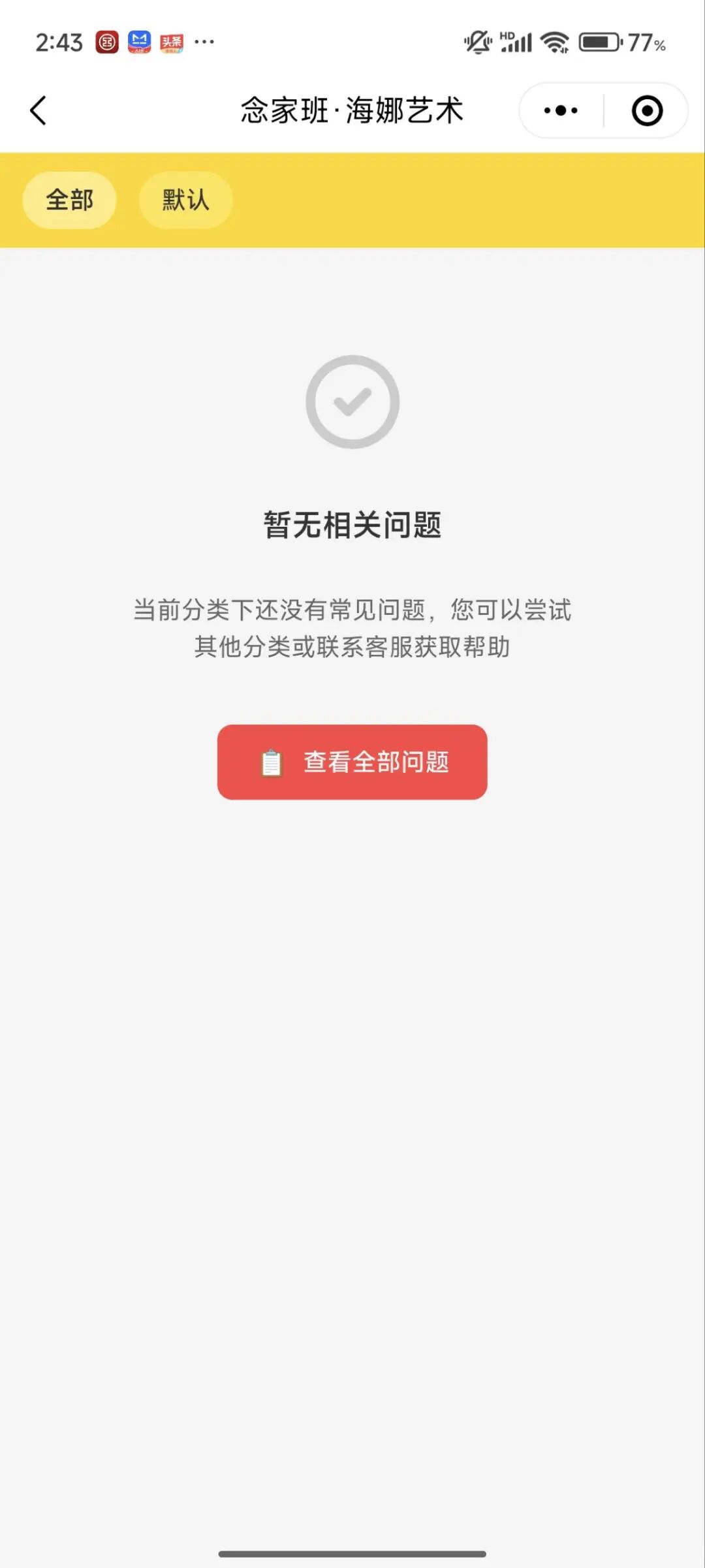Go back using the top-left arrow
705x1568 pixels.
pos(39,110)
